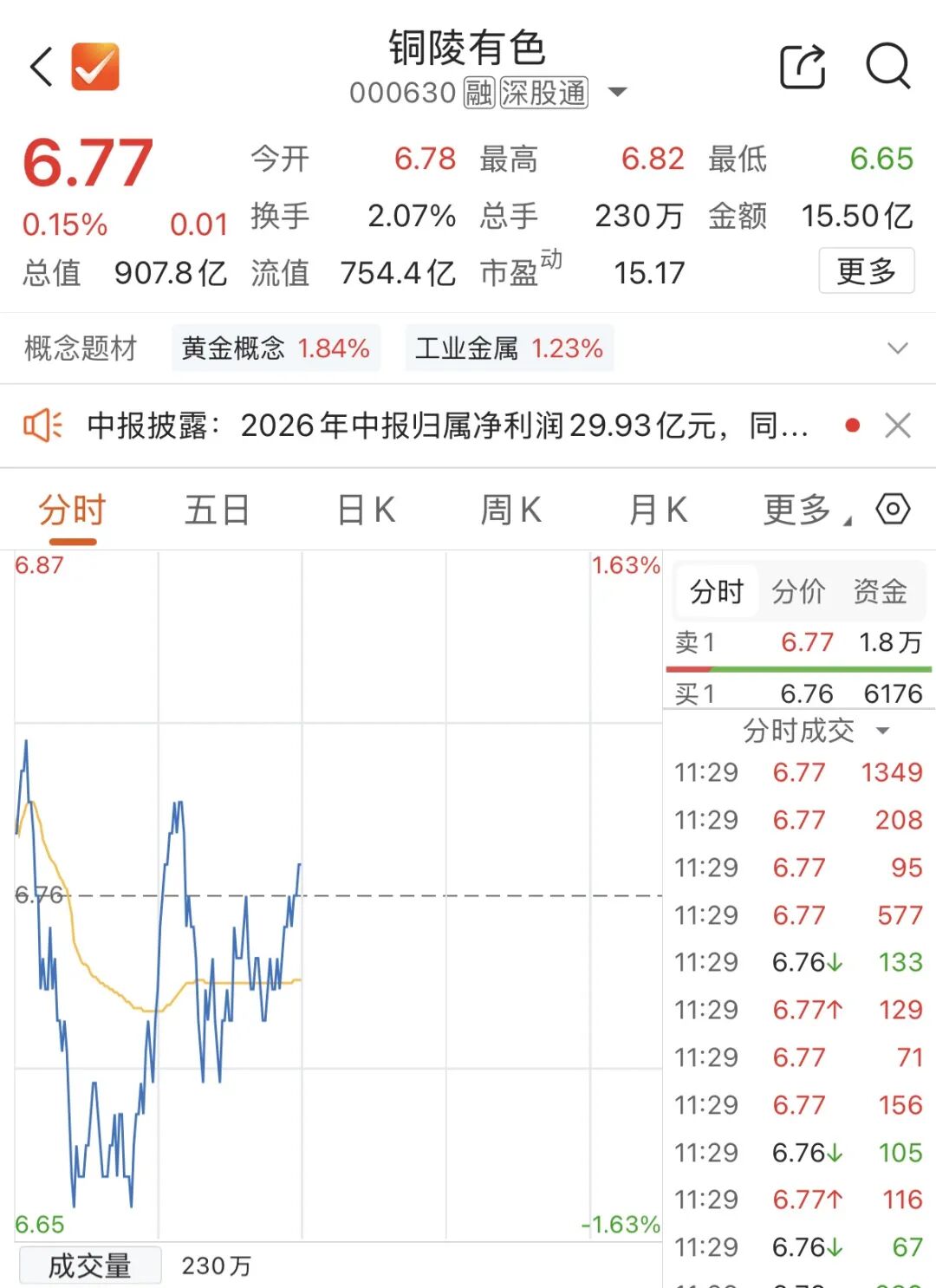Switch to the 五日 chart tab
936x1288 pixels.
click(217, 510)
